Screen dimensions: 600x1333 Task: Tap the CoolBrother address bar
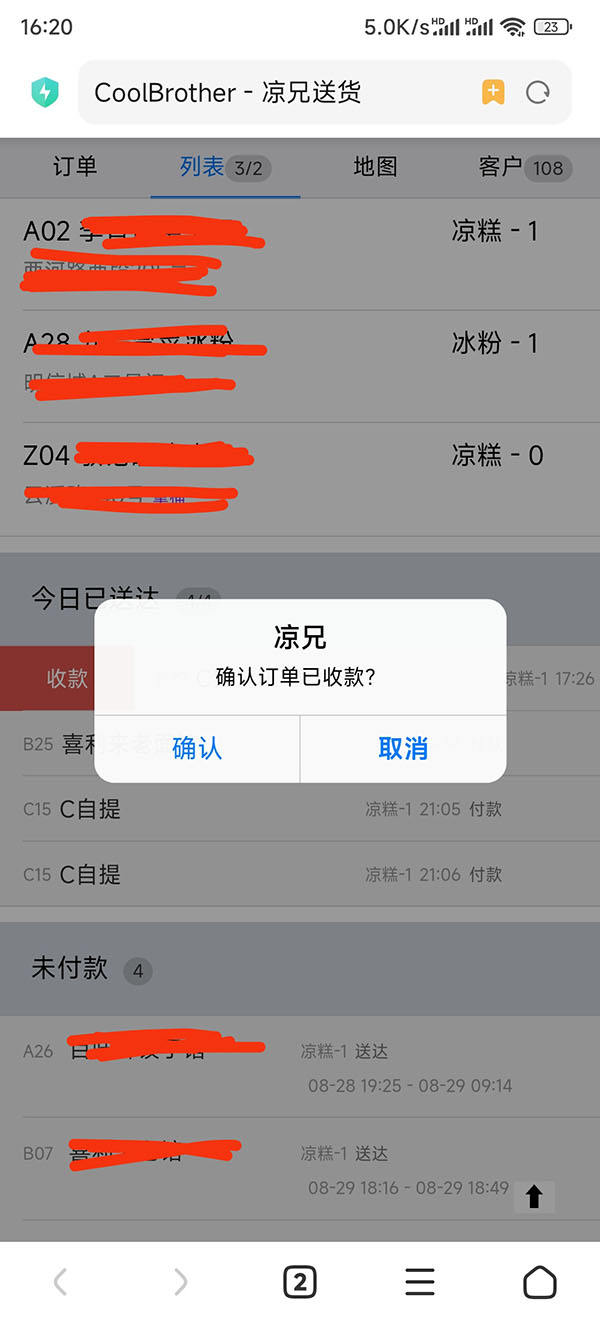click(x=270, y=93)
